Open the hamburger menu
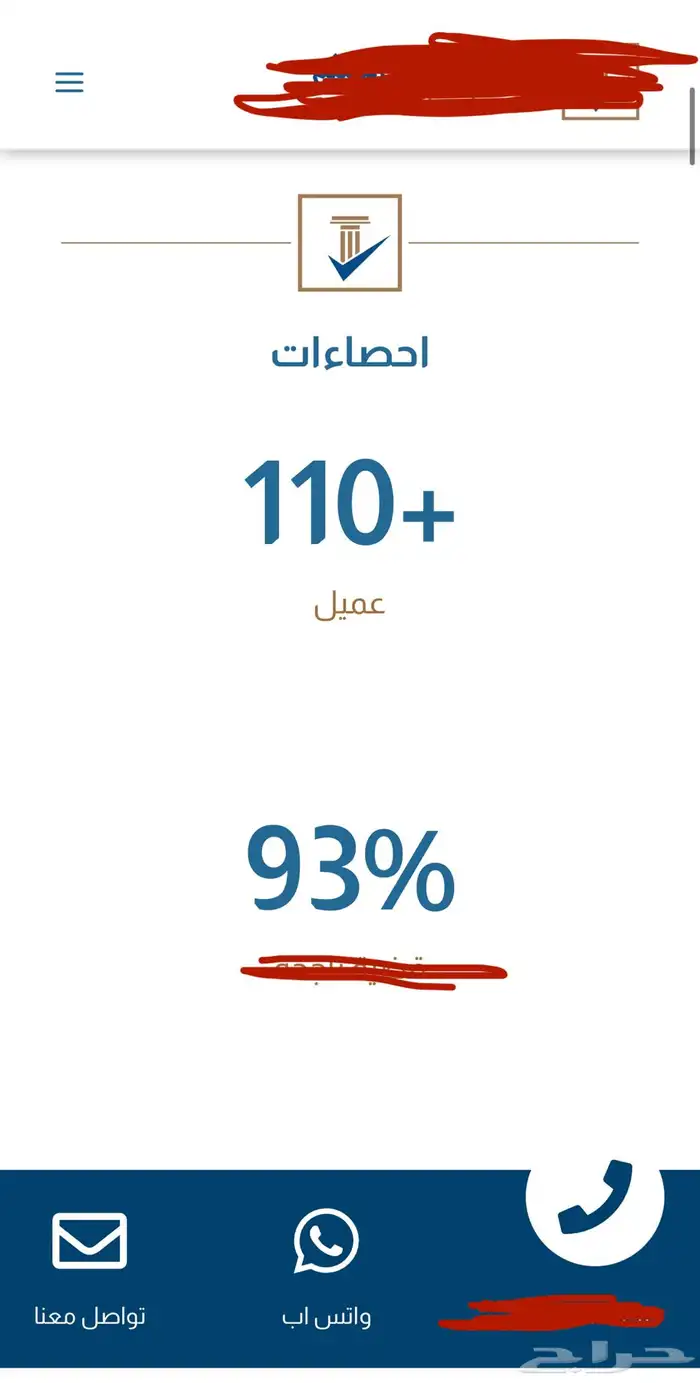 (x=69, y=82)
